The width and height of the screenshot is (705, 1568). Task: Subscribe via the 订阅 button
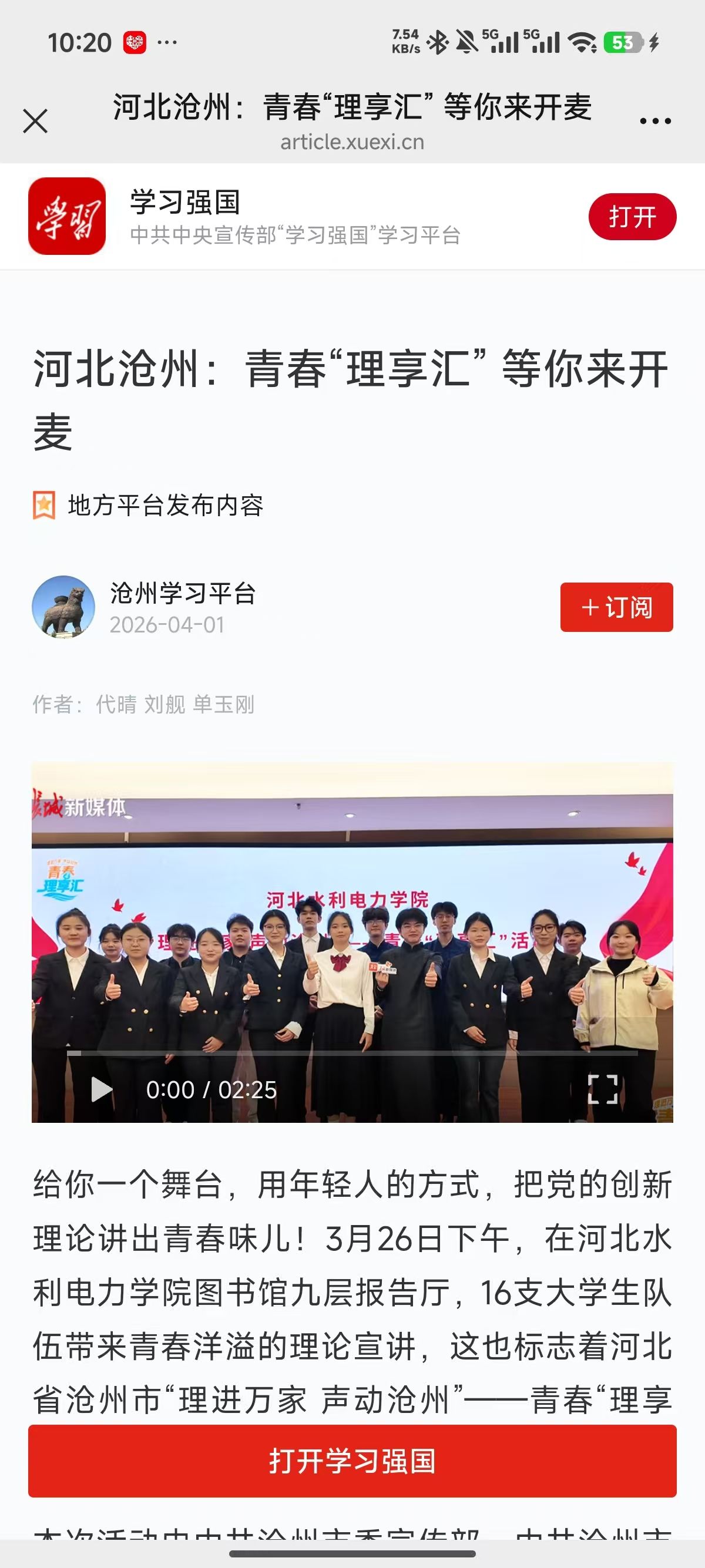(616, 607)
